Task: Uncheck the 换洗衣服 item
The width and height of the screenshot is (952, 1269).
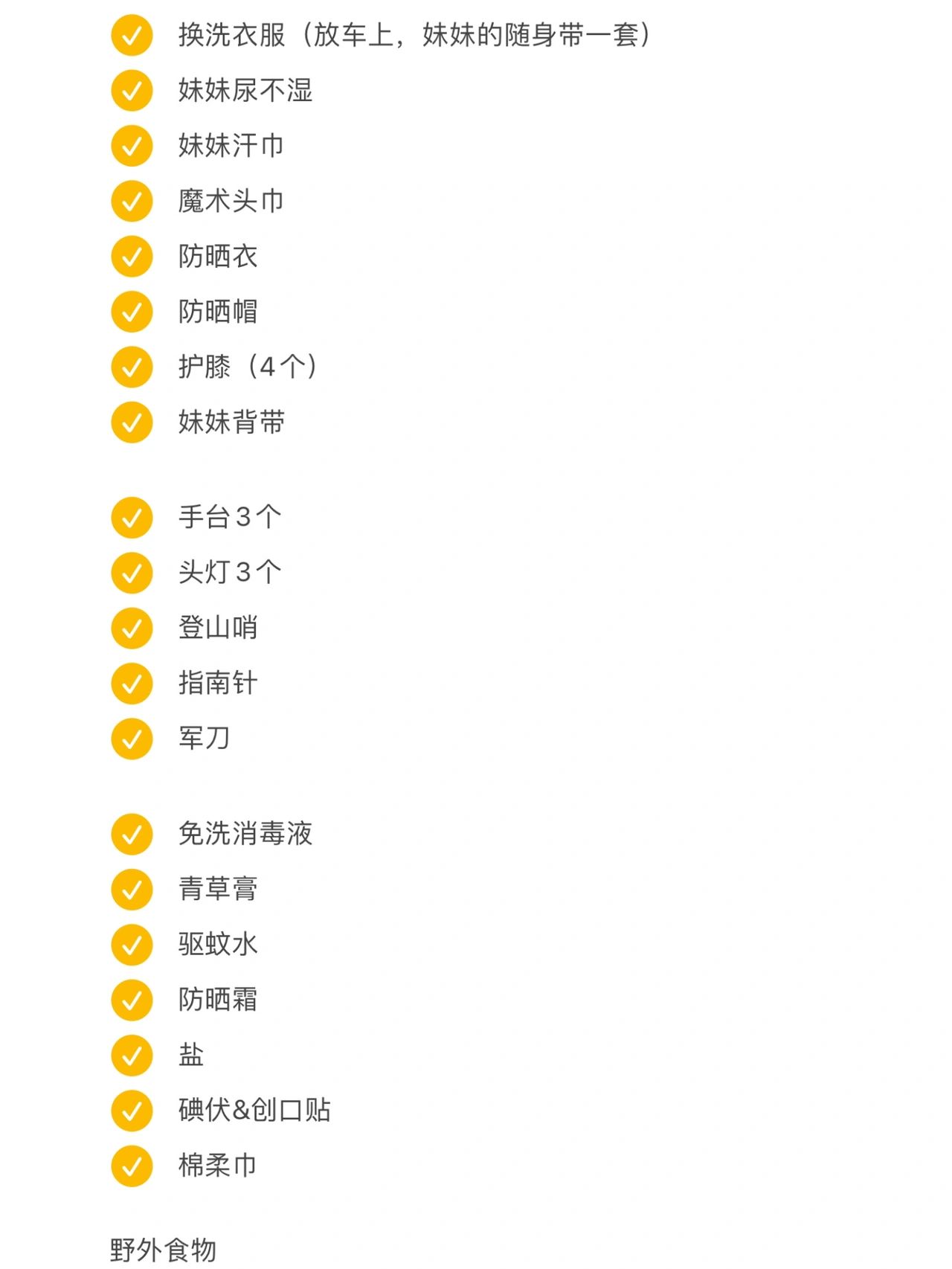Action: [x=132, y=36]
